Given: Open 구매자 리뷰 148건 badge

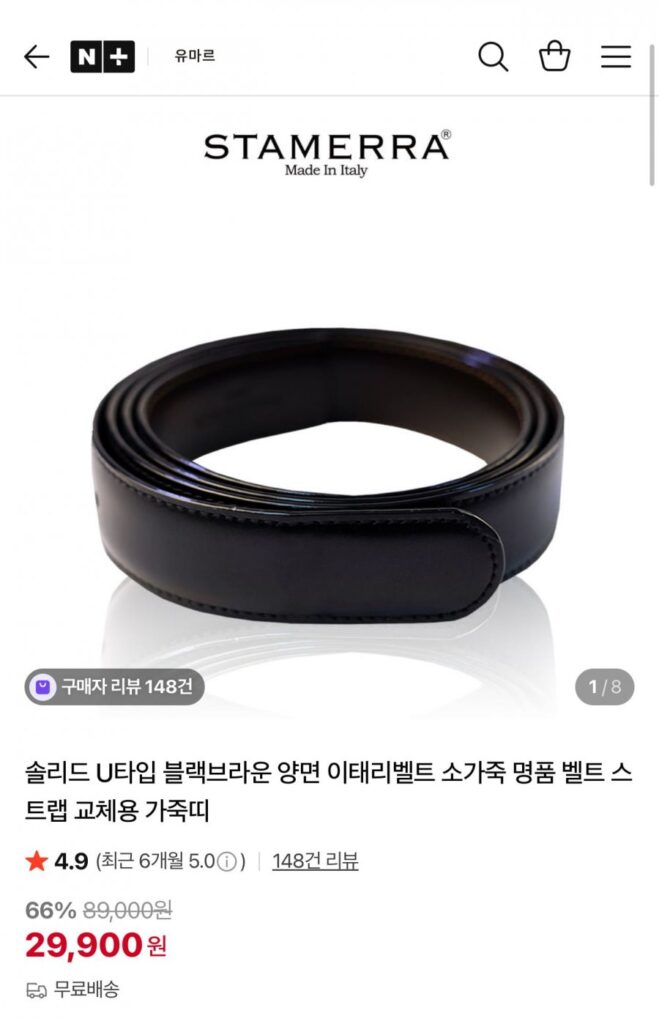Looking at the screenshot, I should [115, 687].
